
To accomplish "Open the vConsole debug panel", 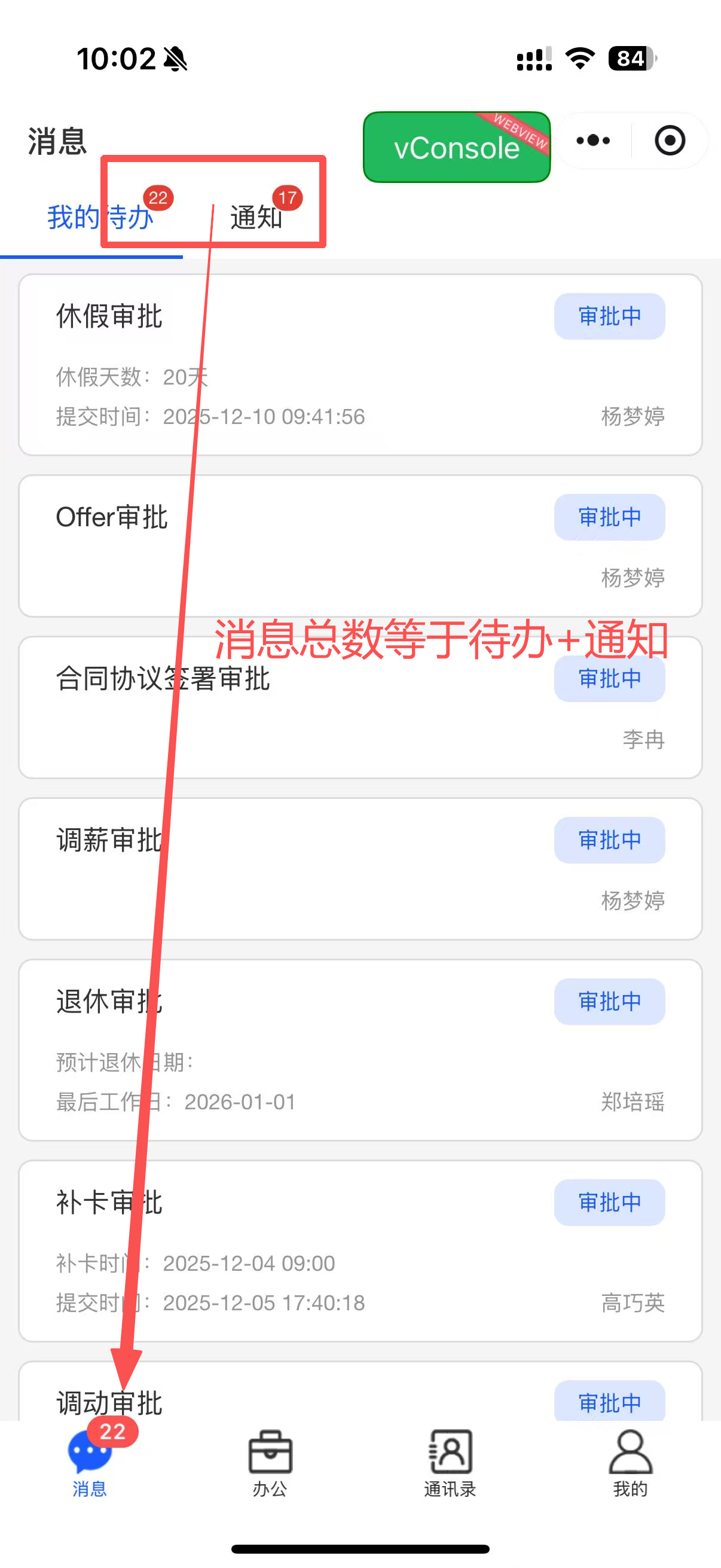I will [456, 147].
